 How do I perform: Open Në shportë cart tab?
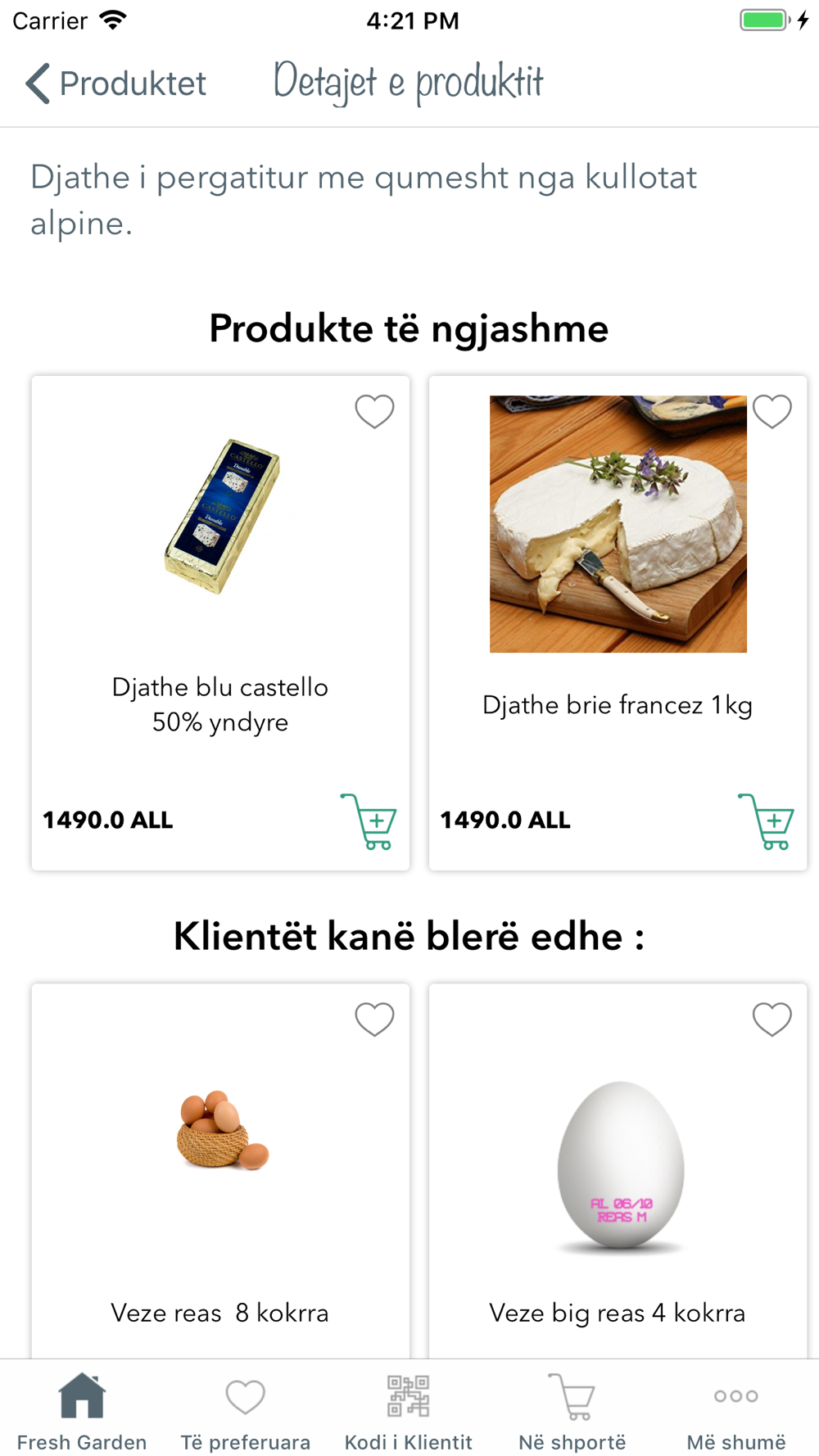point(572,1412)
